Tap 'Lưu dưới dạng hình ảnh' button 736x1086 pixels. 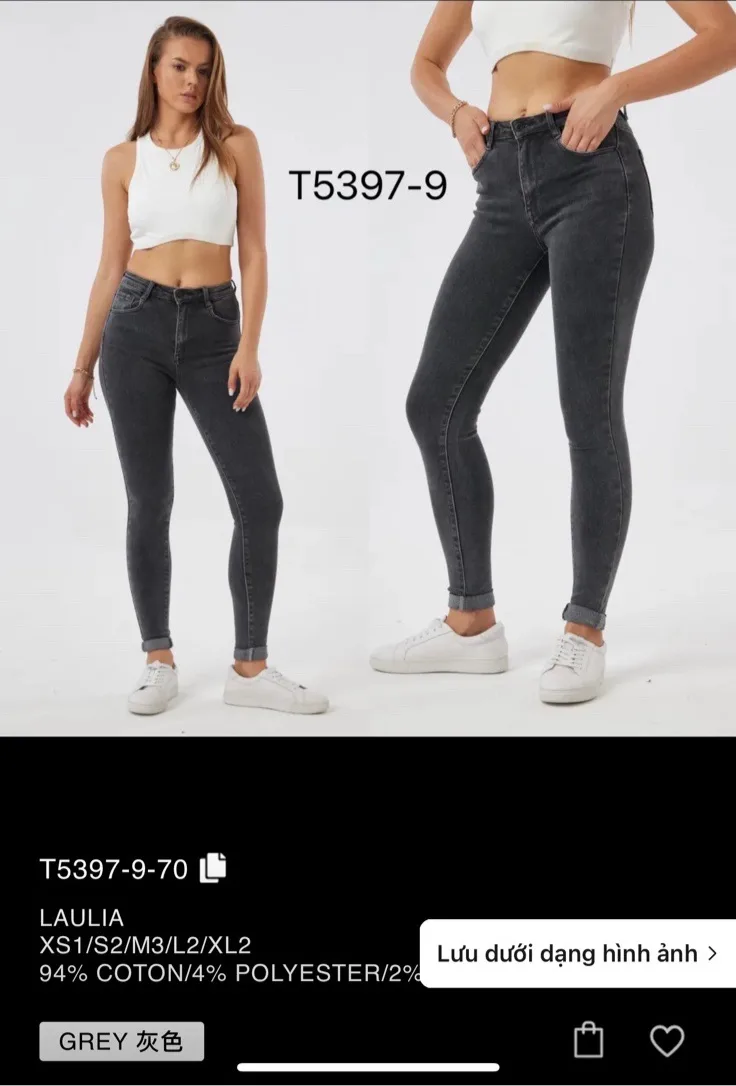(578, 953)
